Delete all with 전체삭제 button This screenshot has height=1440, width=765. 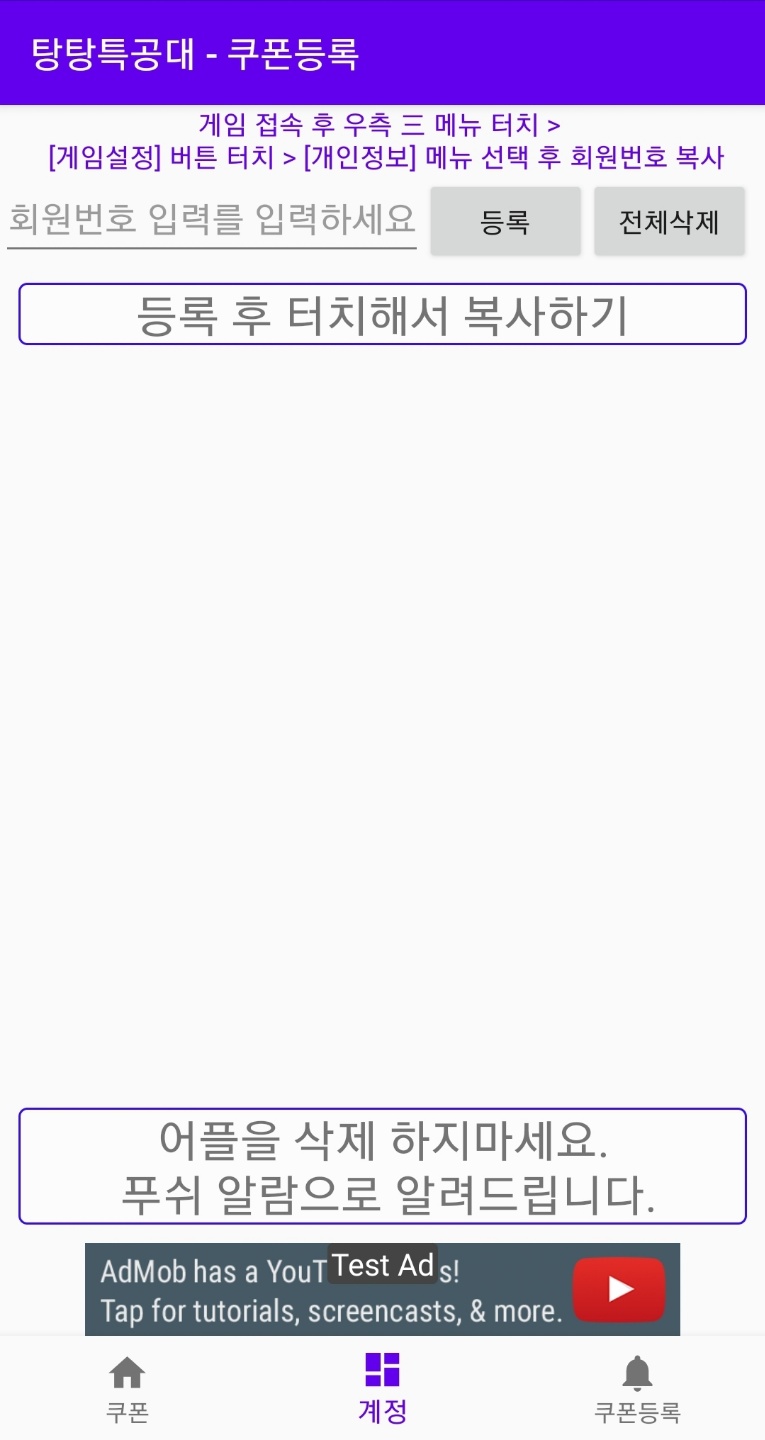[x=669, y=221]
